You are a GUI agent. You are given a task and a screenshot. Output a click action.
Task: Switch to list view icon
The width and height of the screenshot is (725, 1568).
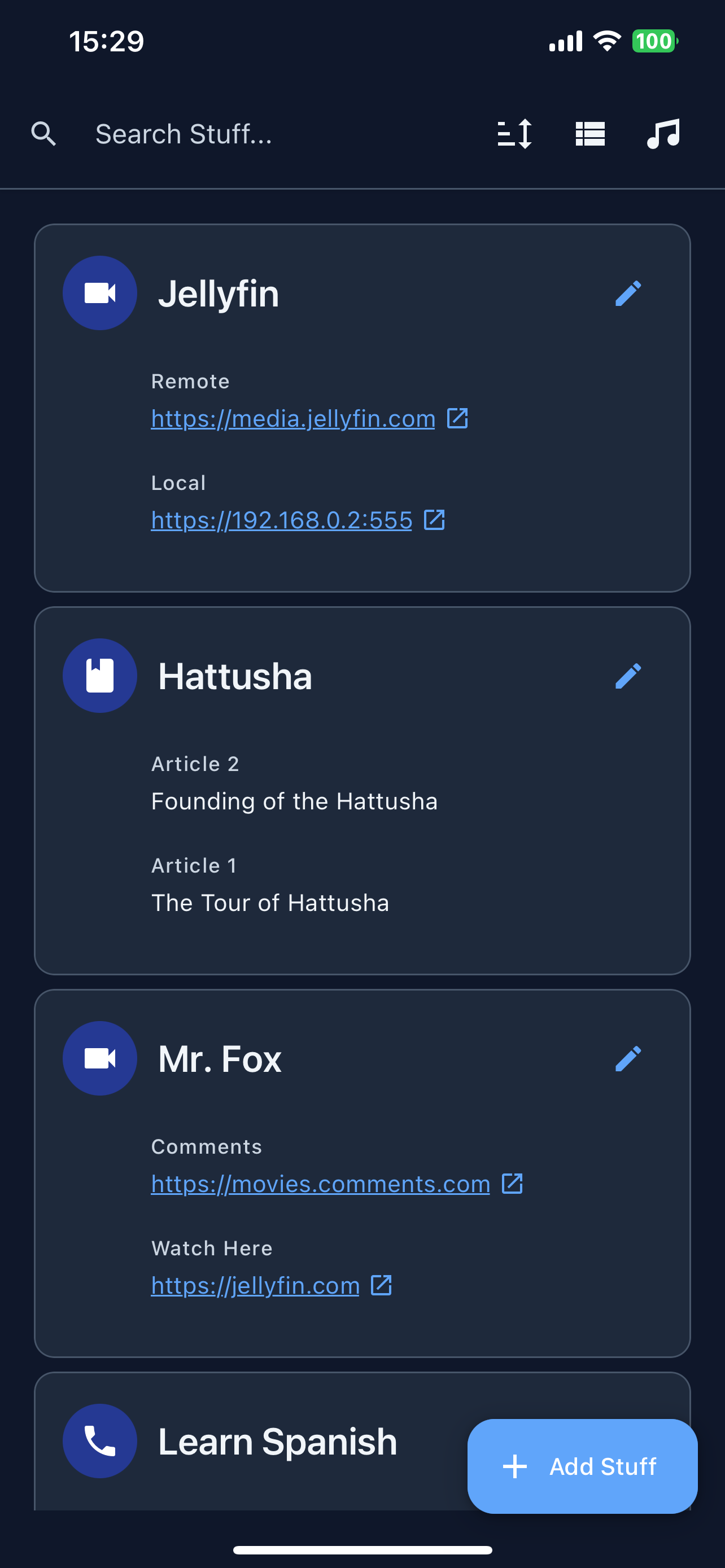click(590, 134)
